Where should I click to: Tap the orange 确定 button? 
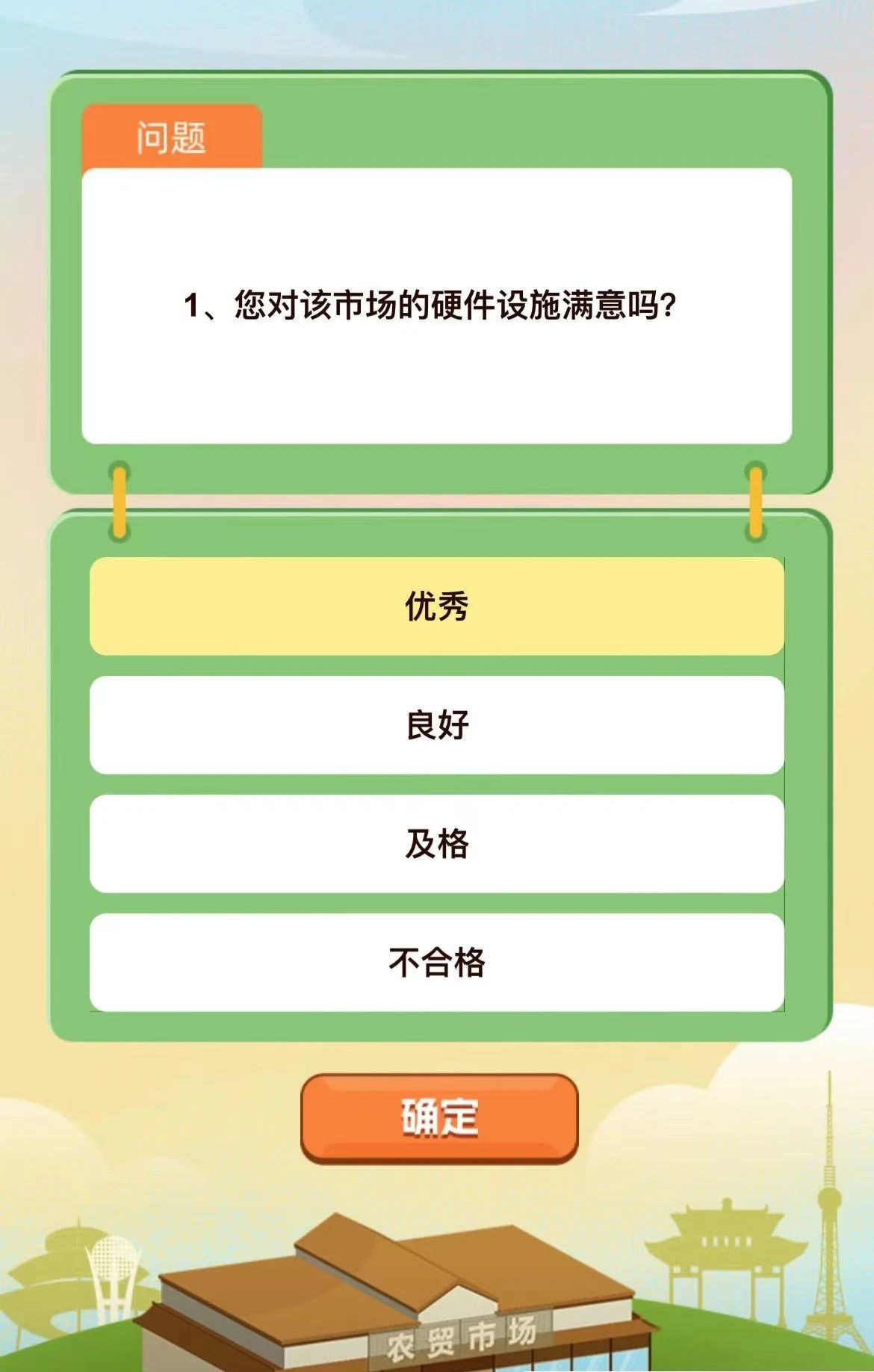pos(439,1118)
